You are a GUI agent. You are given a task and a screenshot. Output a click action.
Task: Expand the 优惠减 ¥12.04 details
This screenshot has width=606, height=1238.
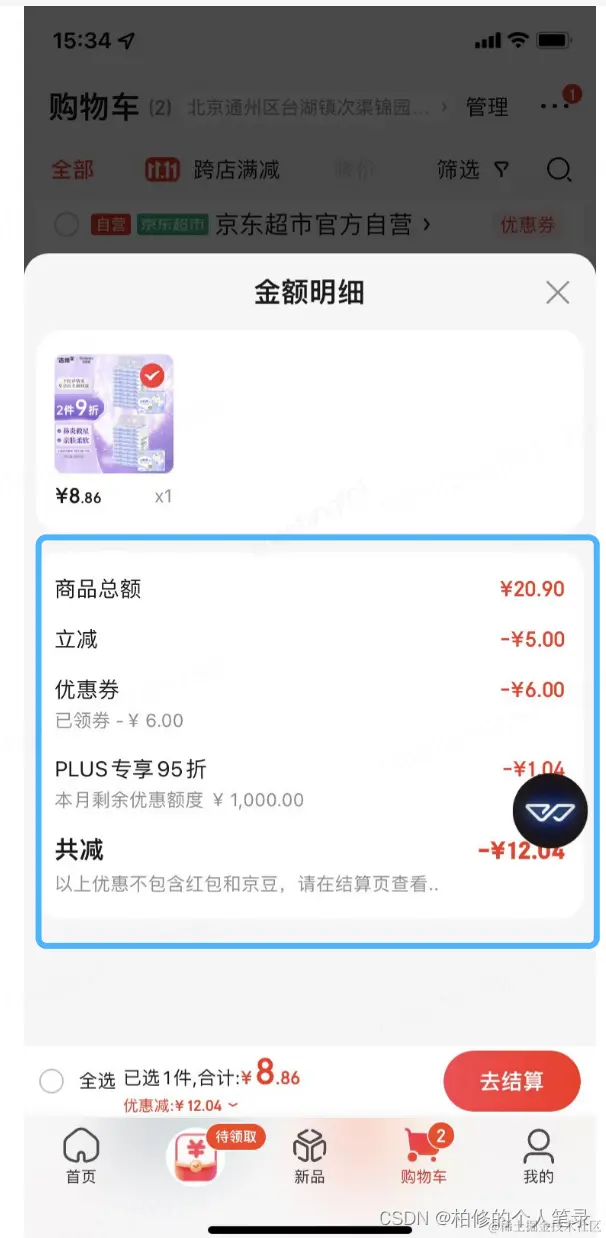(181, 1105)
